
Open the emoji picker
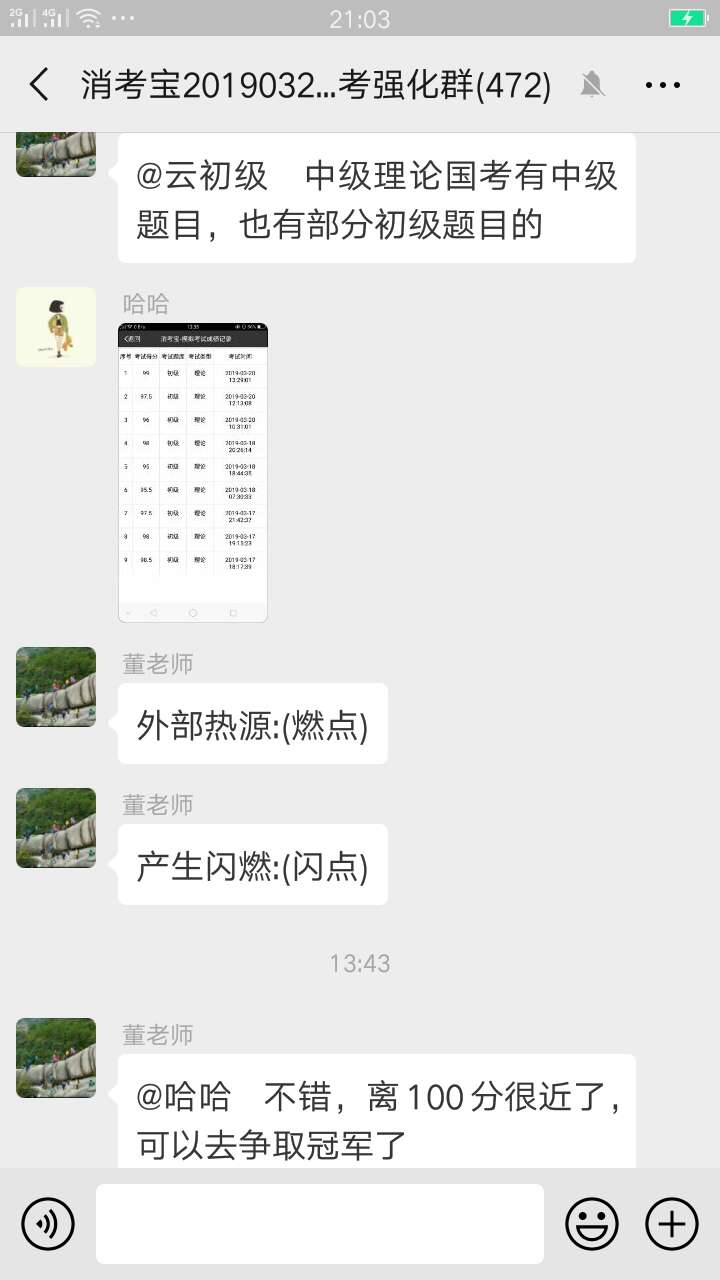point(592,1223)
